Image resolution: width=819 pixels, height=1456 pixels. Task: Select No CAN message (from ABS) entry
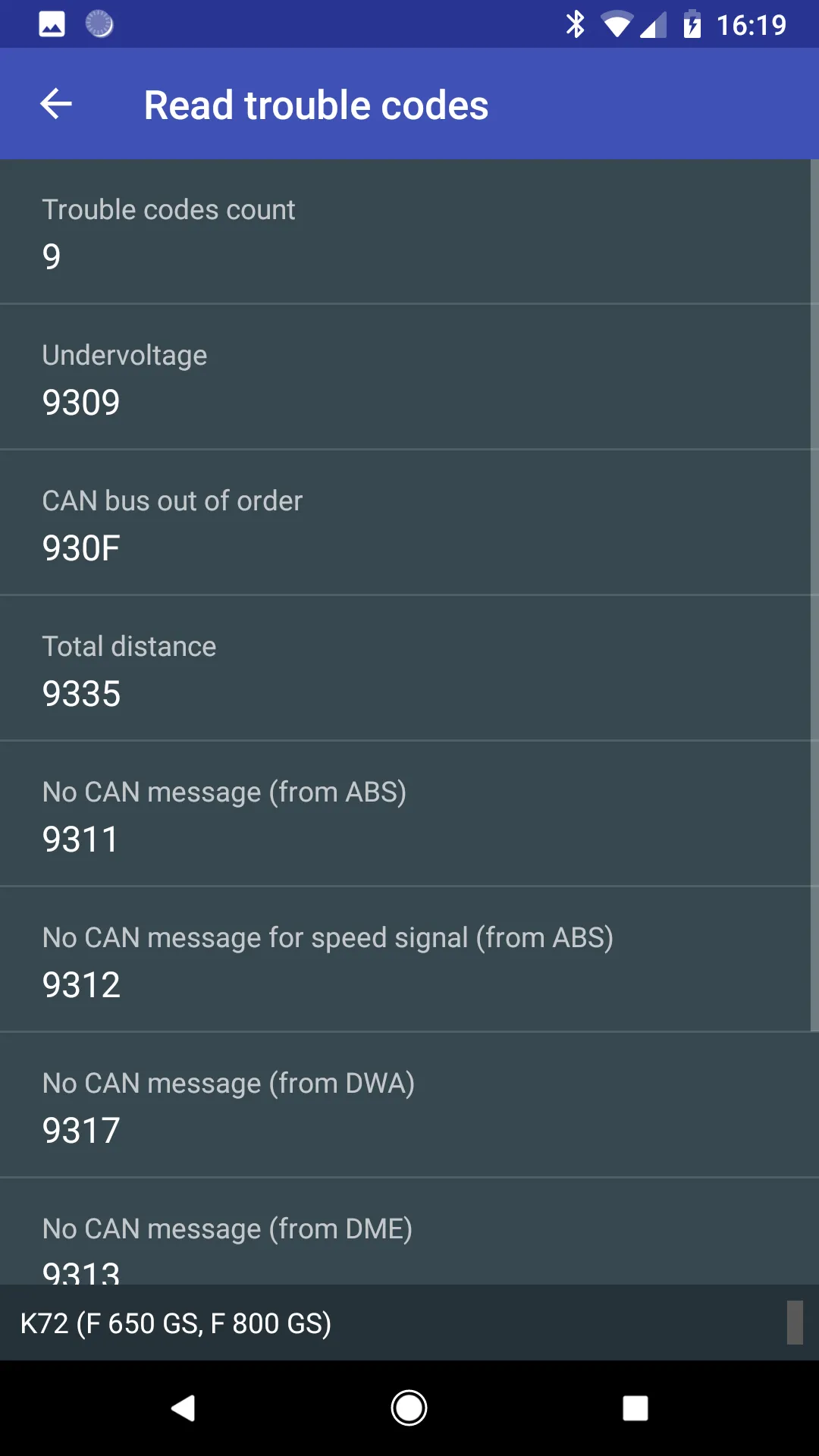[x=409, y=814]
